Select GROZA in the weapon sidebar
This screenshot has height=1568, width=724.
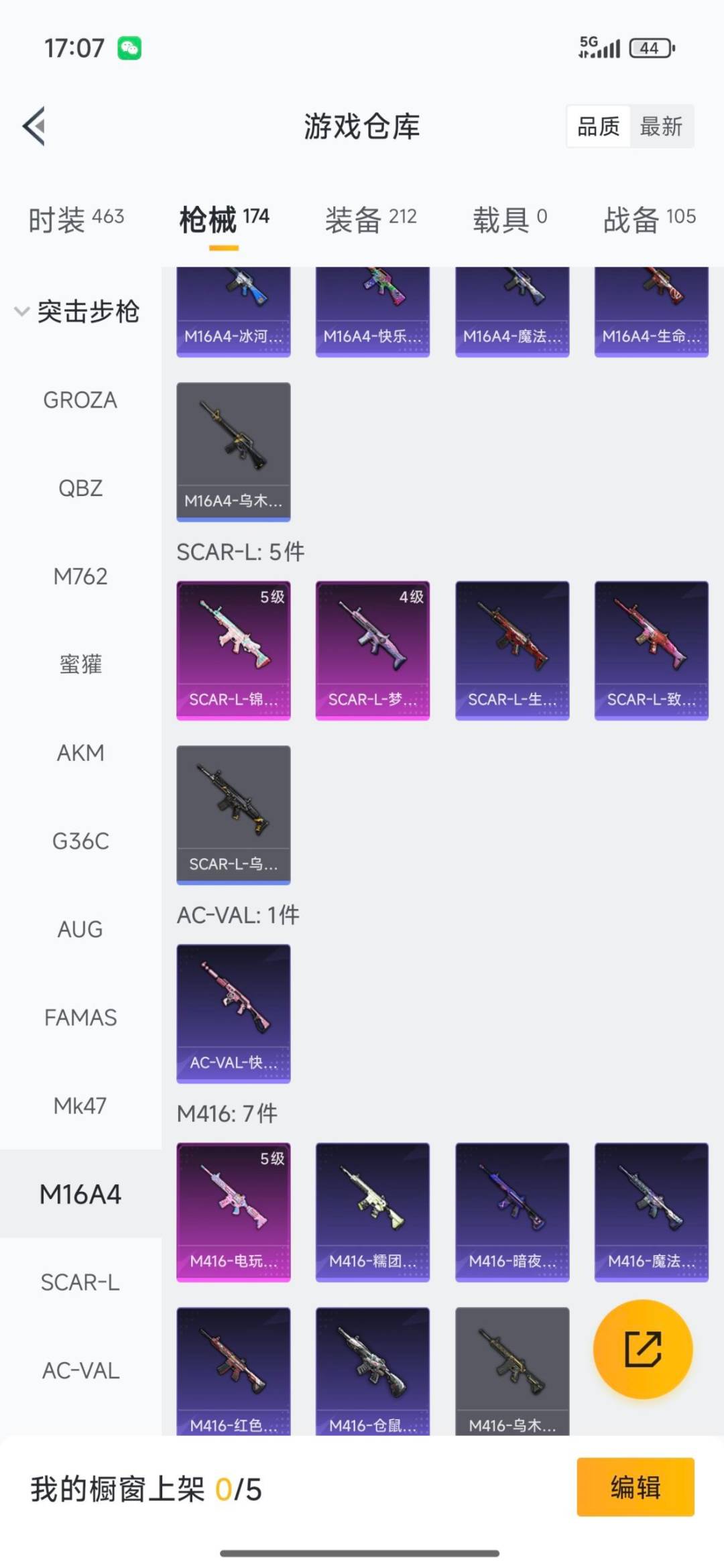point(80,400)
